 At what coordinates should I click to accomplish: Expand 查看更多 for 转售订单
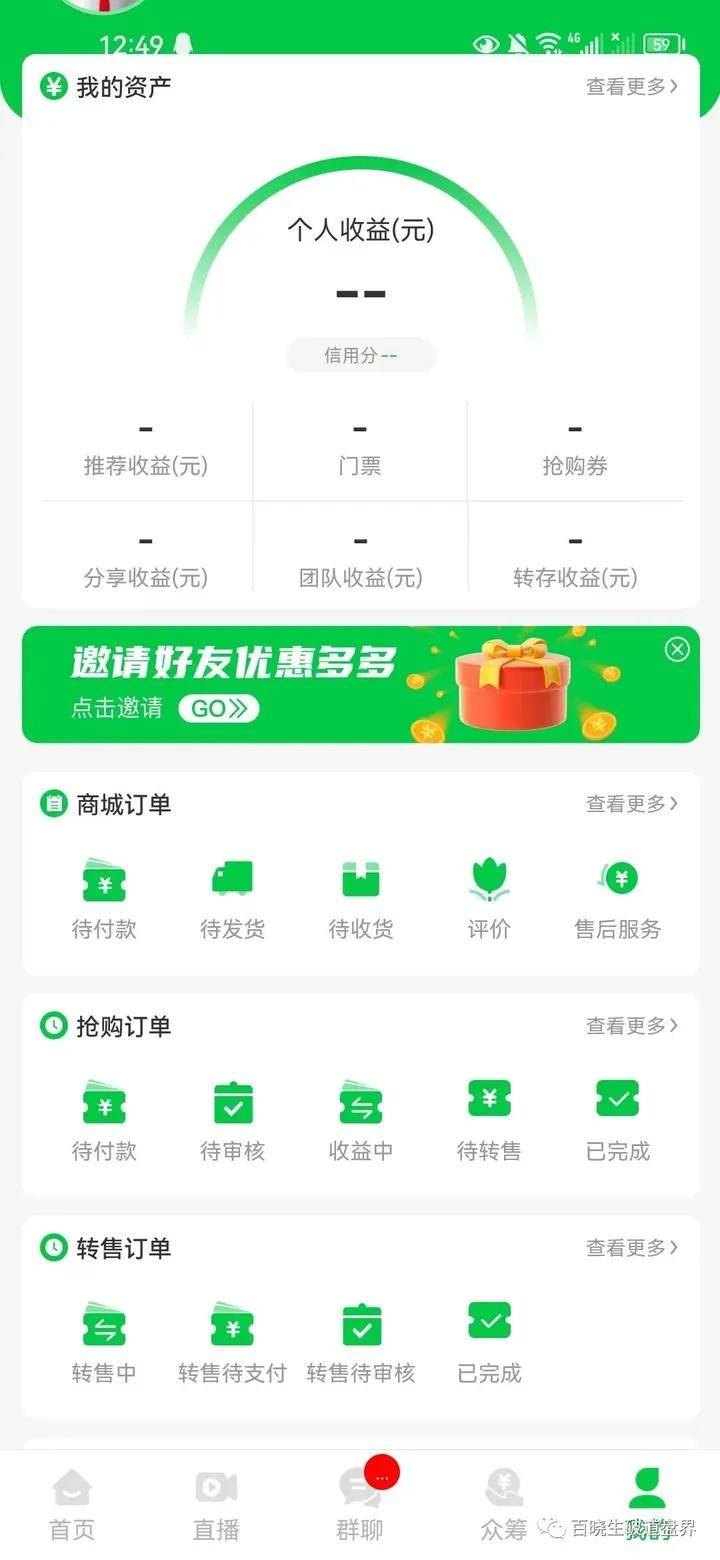click(x=630, y=1248)
